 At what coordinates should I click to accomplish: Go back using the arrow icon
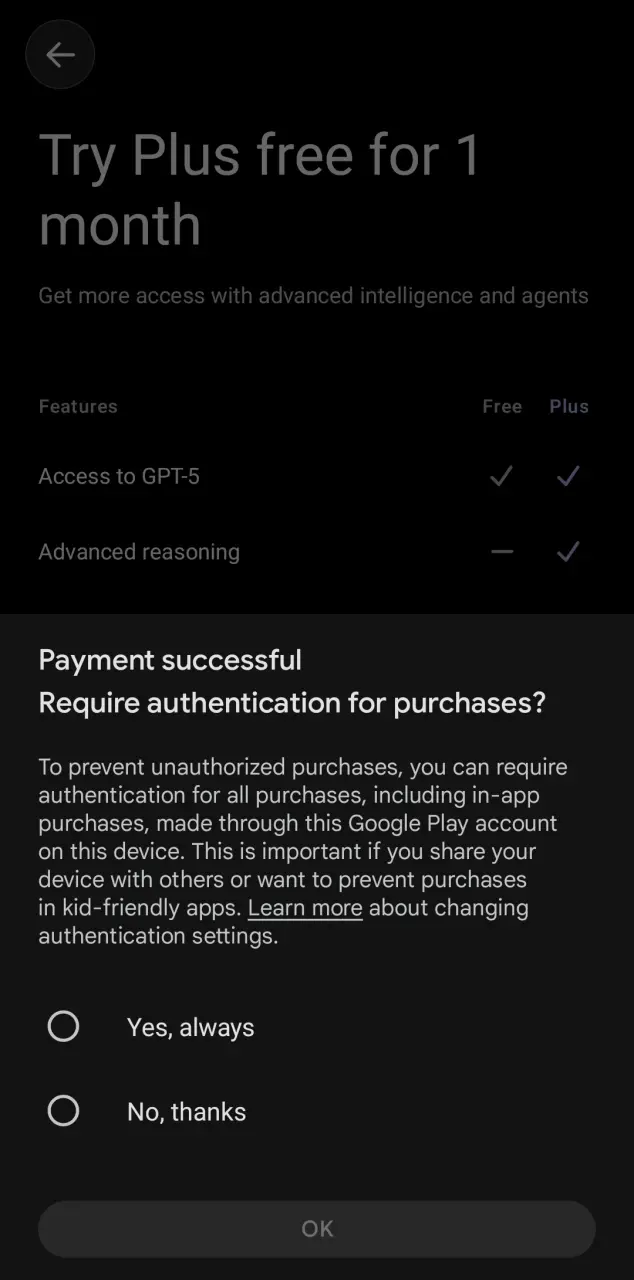point(60,54)
